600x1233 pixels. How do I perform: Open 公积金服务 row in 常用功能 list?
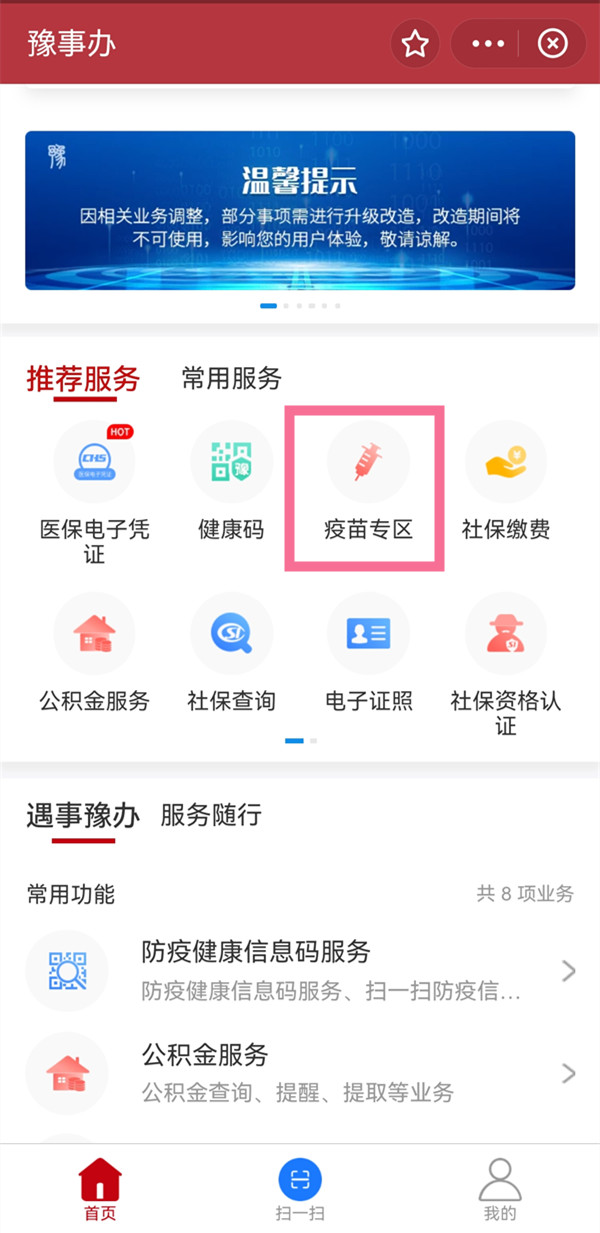[x=300, y=1073]
